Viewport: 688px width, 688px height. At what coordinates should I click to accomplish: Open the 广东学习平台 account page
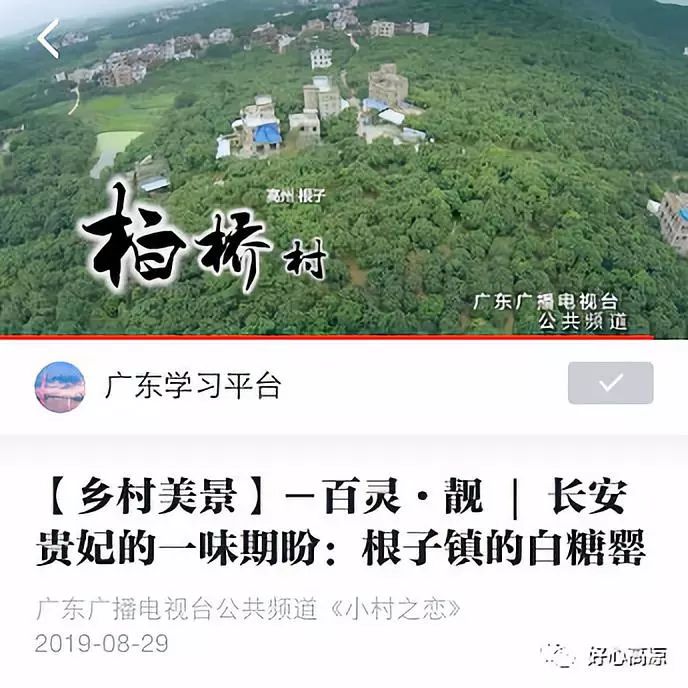[193, 385]
